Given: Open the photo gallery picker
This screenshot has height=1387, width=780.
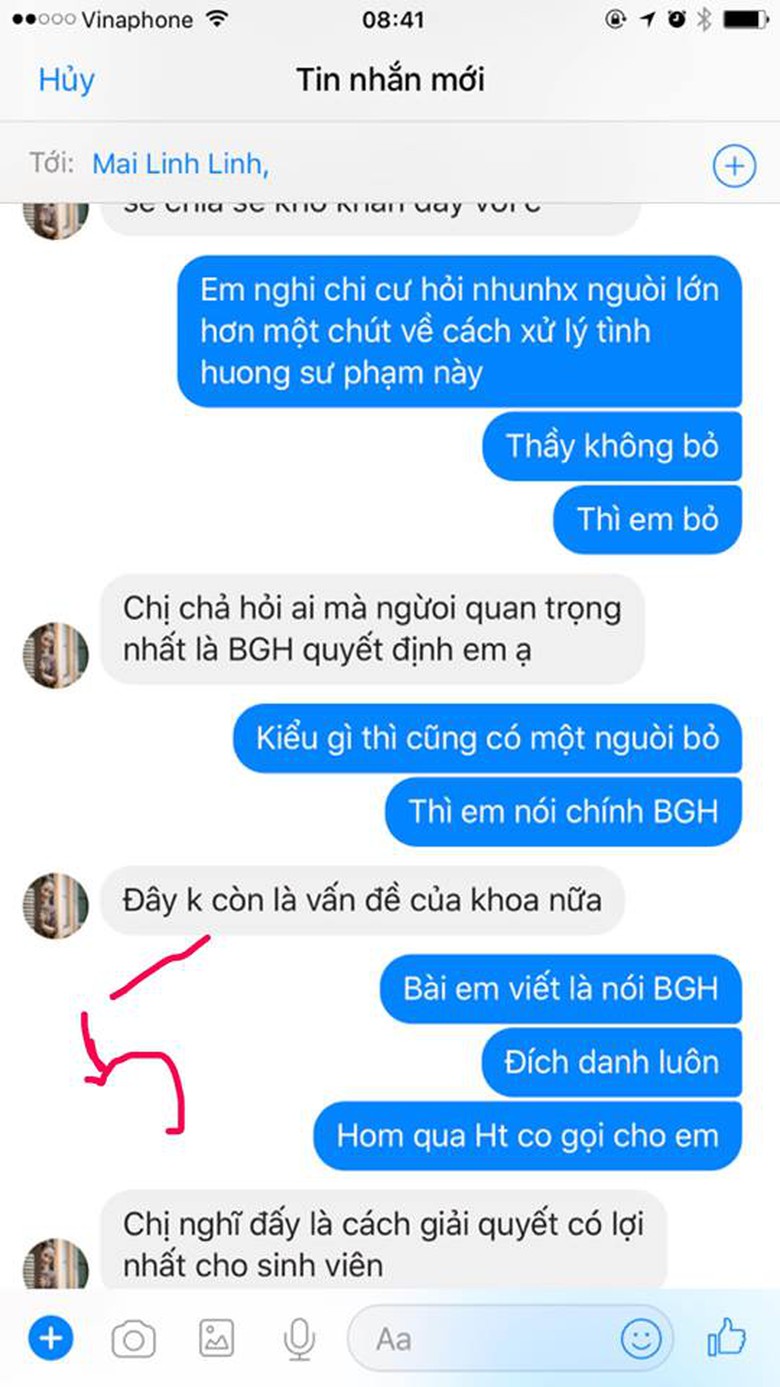Looking at the screenshot, I should (x=216, y=1338).
